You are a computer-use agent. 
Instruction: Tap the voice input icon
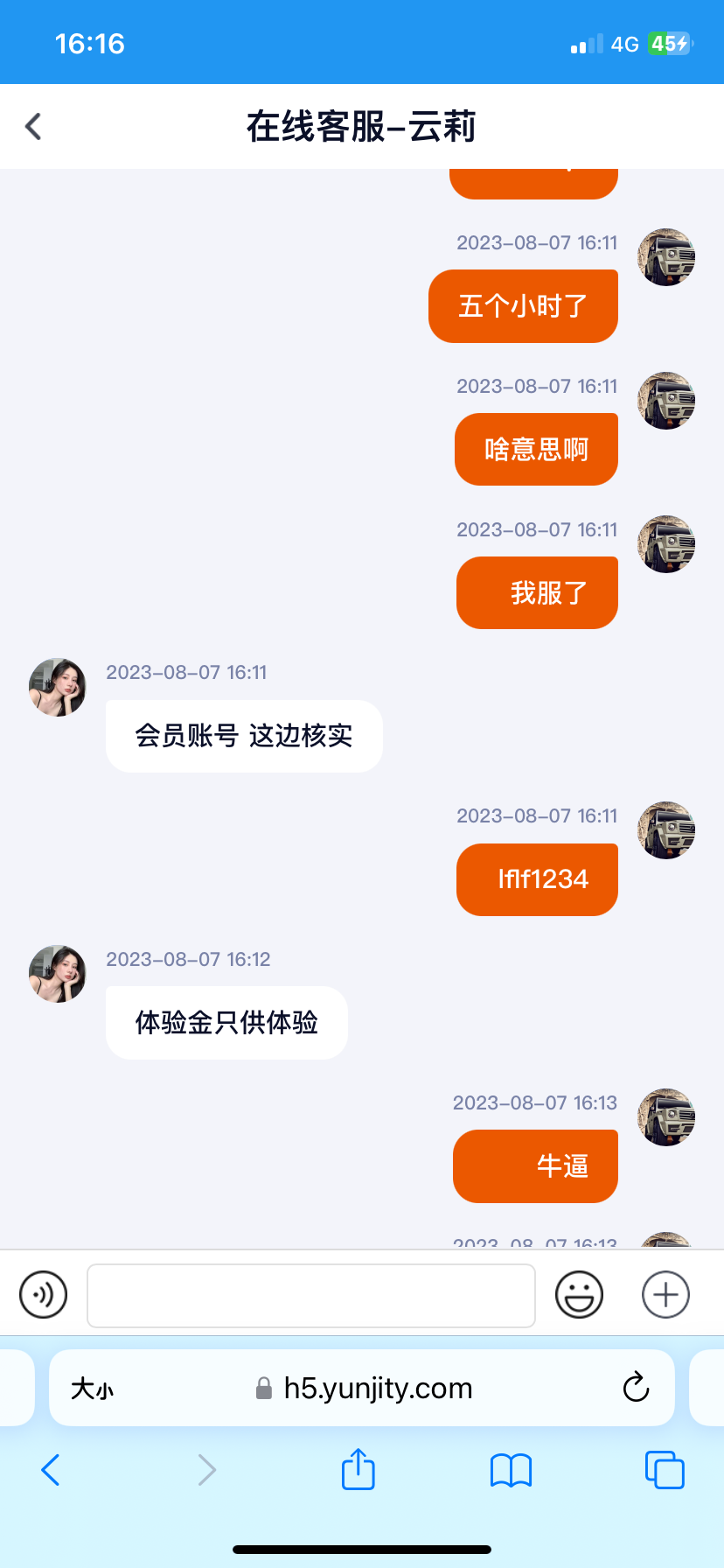(x=44, y=1294)
